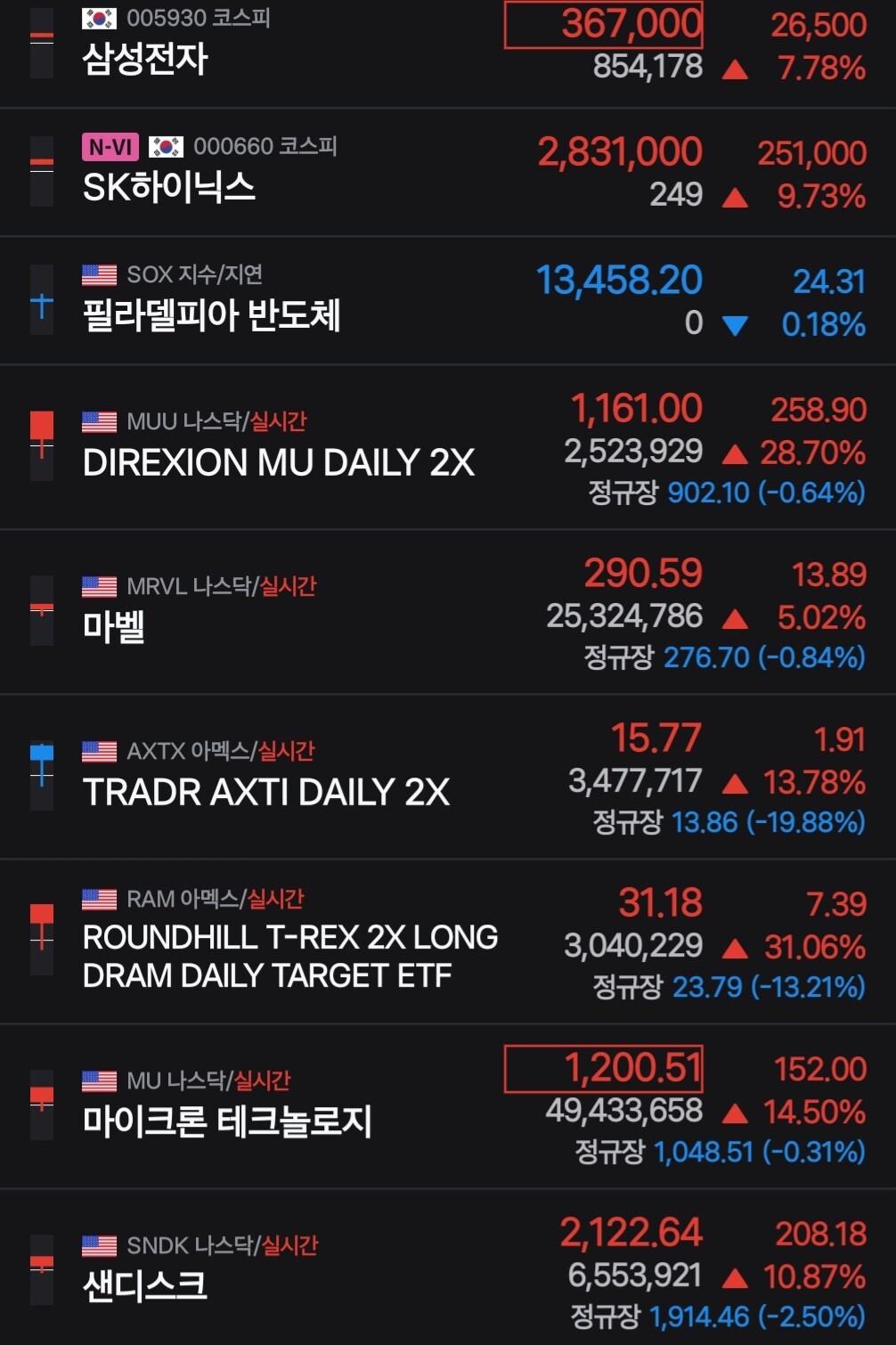
Task: Open the 샌디스크 stock row
Action: coord(448,1268)
